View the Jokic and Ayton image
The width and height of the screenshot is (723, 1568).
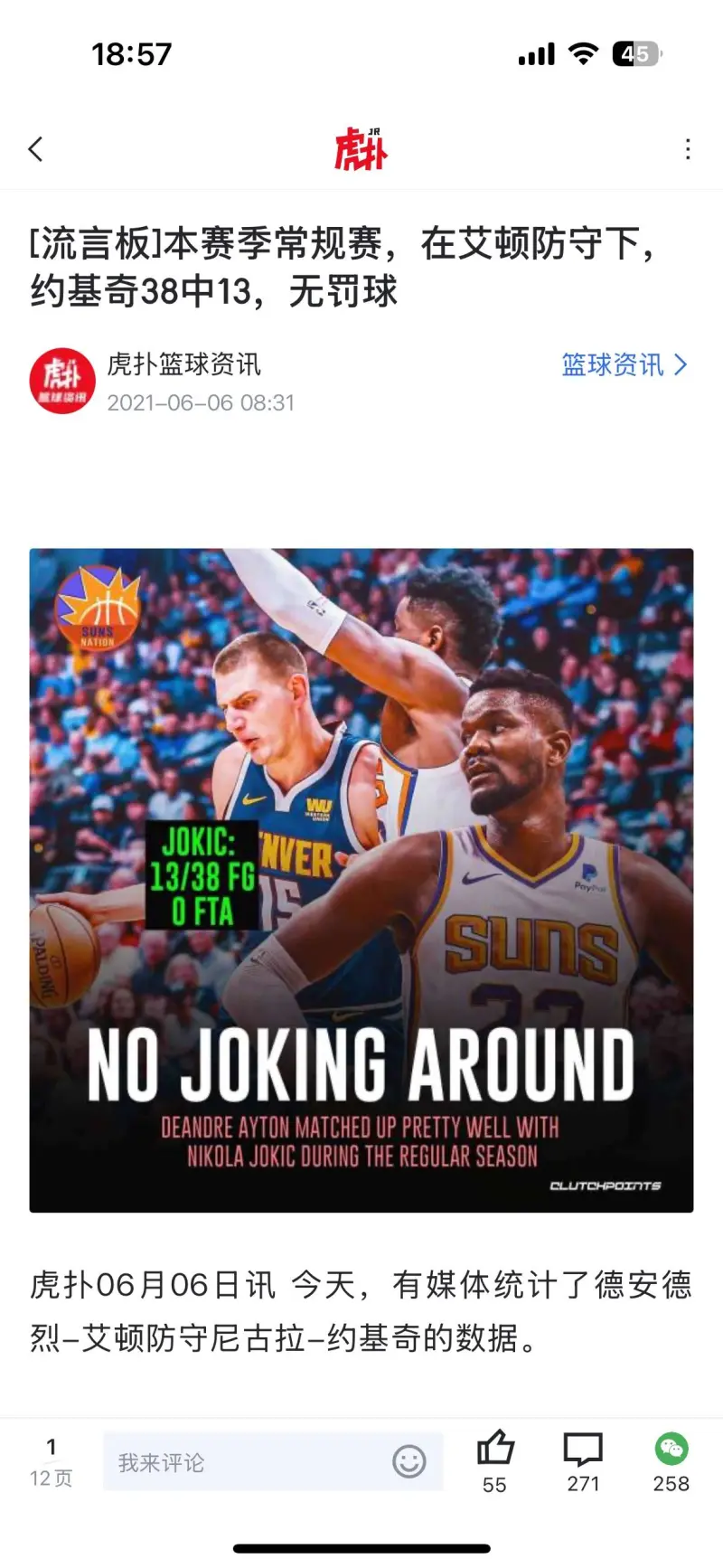point(361,880)
